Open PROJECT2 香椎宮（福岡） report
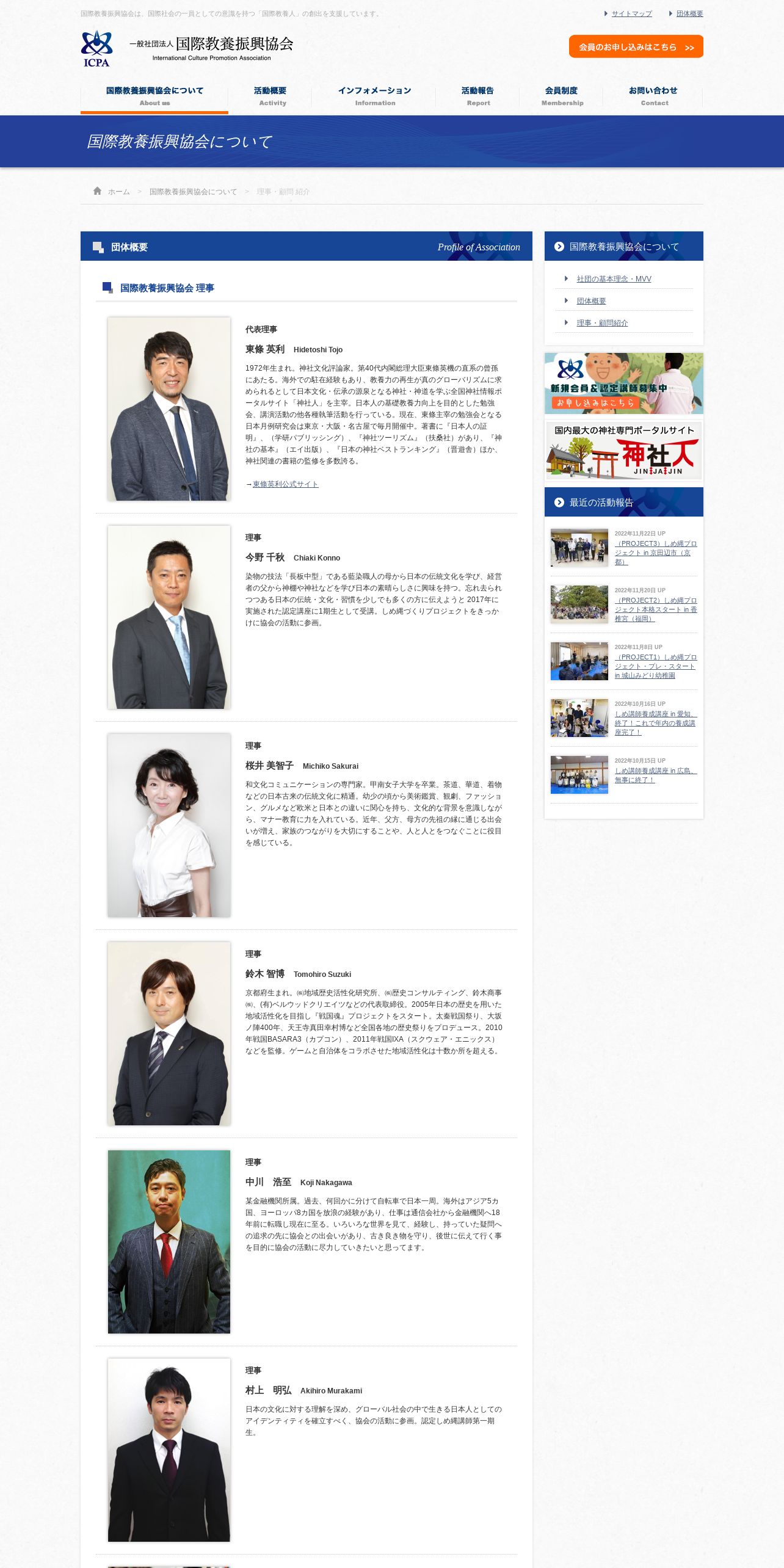Viewport: 784px width, 1568px height. [x=655, y=609]
